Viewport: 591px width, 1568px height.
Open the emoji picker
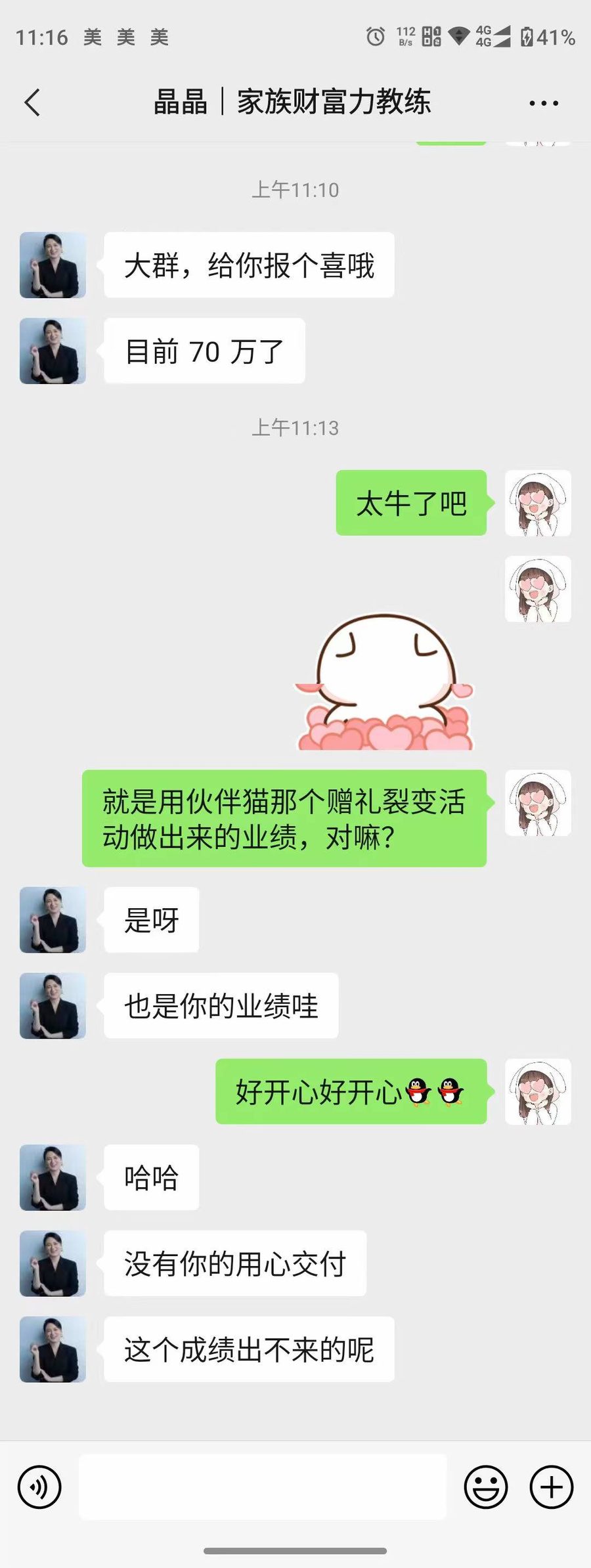(x=486, y=1487)
